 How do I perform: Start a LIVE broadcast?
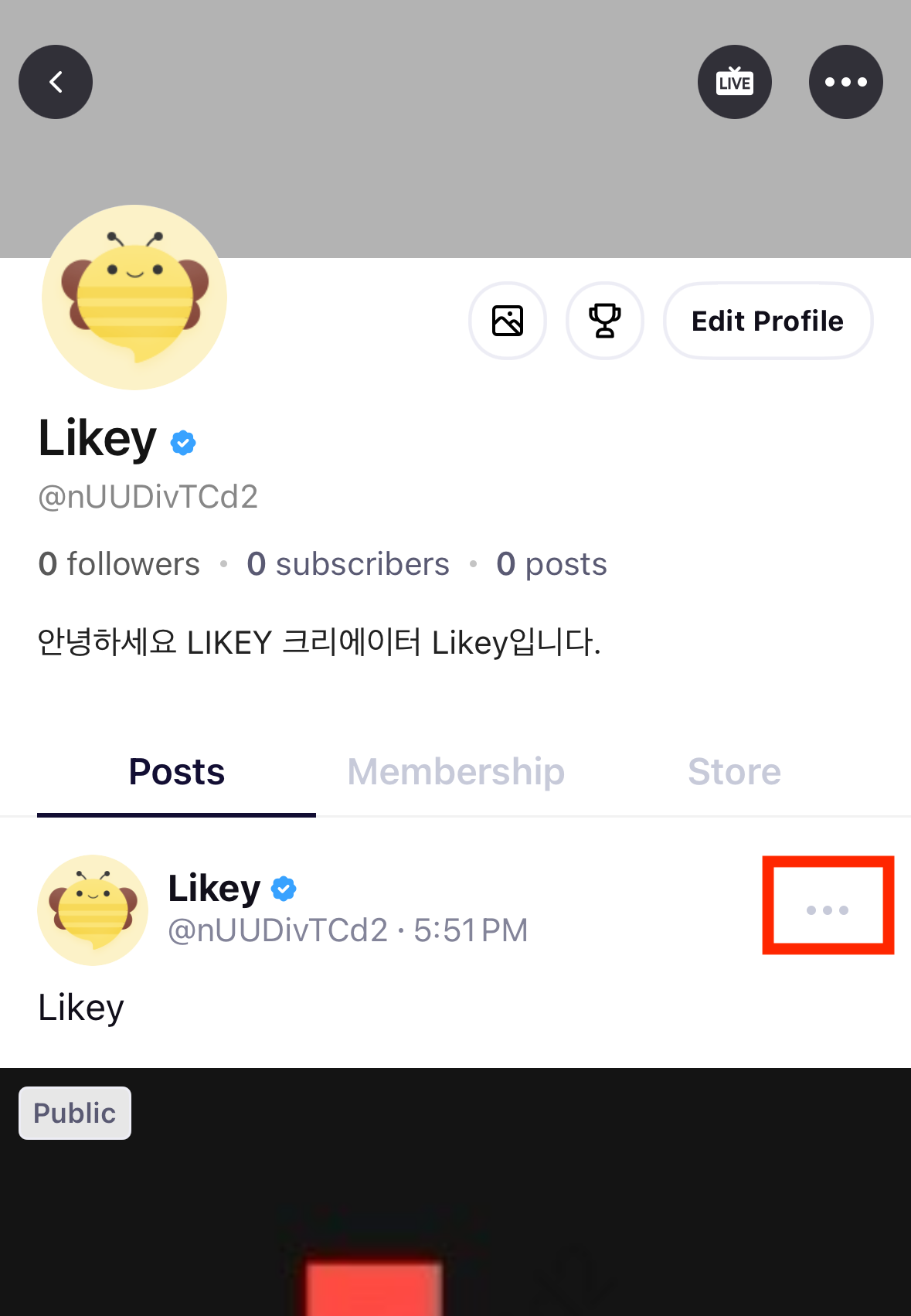[734, 82]
